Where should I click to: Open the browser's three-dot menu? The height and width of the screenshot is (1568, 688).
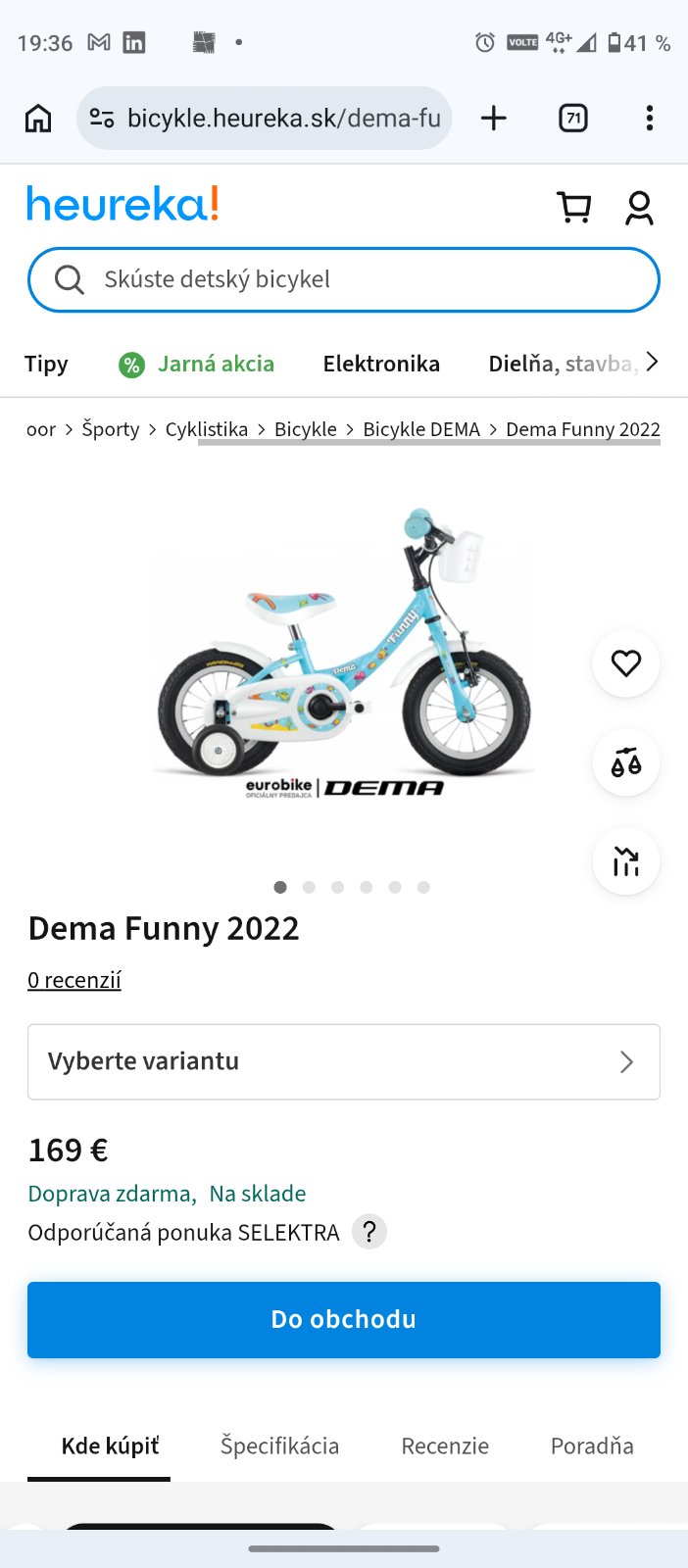tap(649, 119)
